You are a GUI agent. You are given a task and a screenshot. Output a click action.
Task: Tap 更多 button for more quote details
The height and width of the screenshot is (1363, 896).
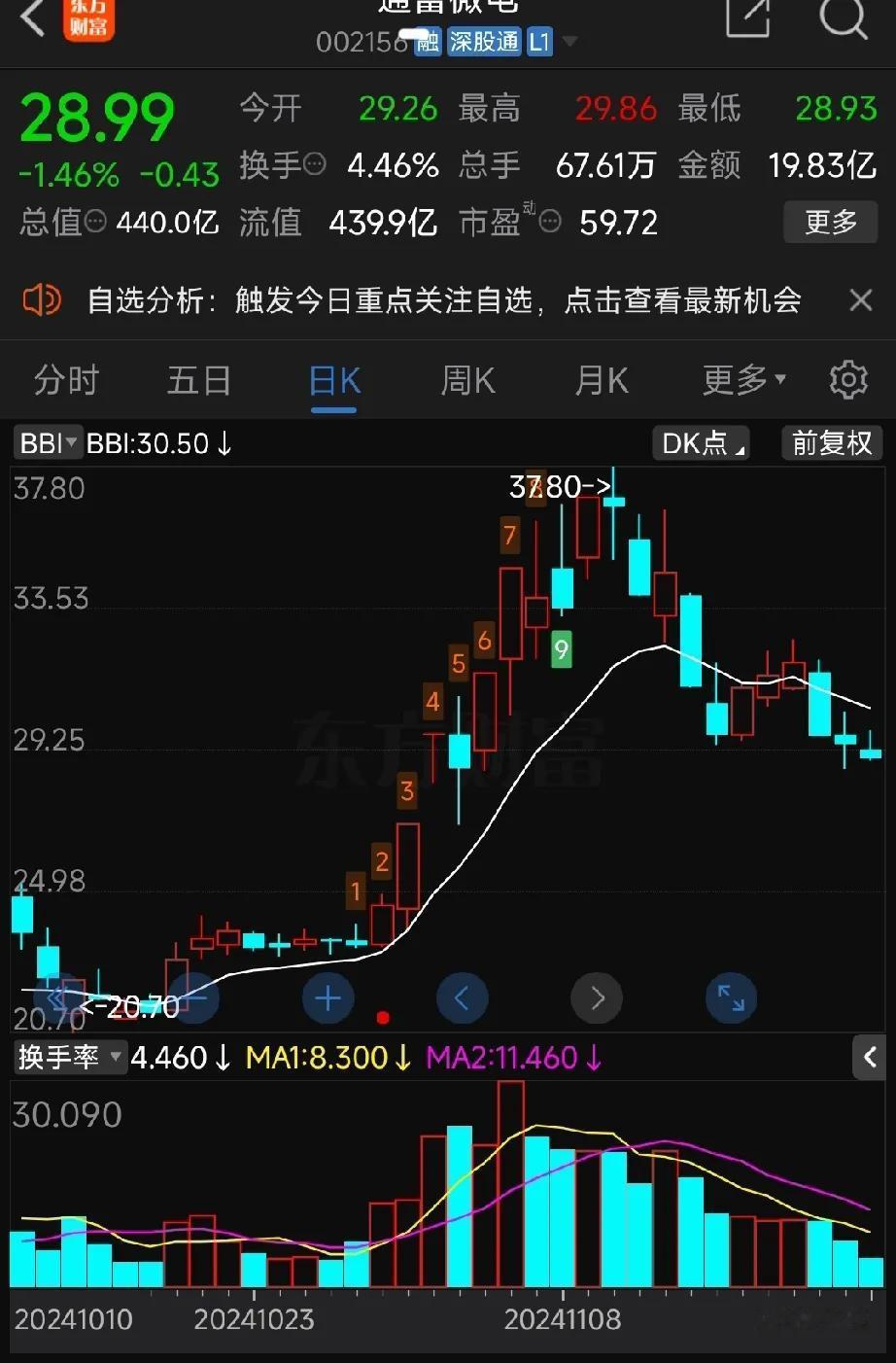tap(830, 223)
